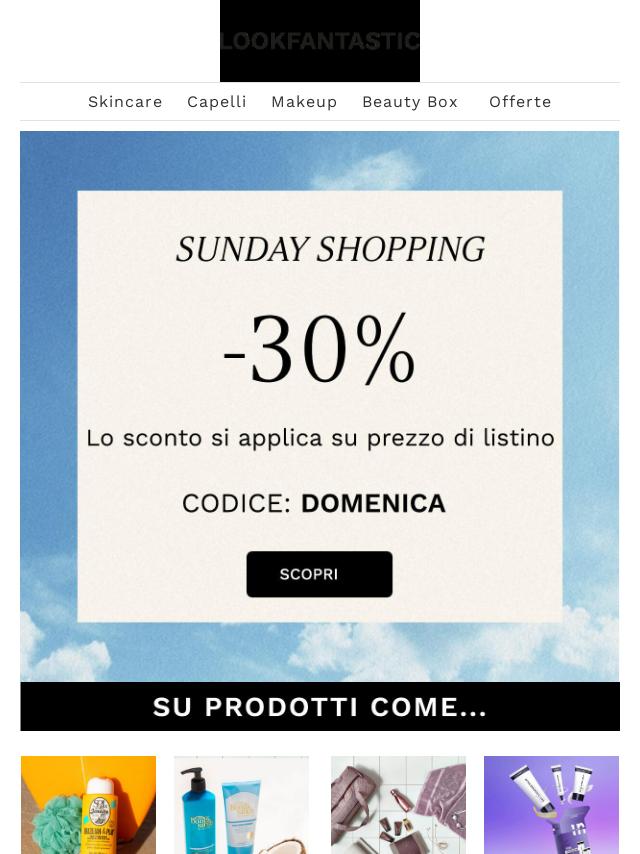Open the yellow bottle with green sponge tile
Image resolution: width=640 pixels, height=854 pixels.
(x=88, y=805)
